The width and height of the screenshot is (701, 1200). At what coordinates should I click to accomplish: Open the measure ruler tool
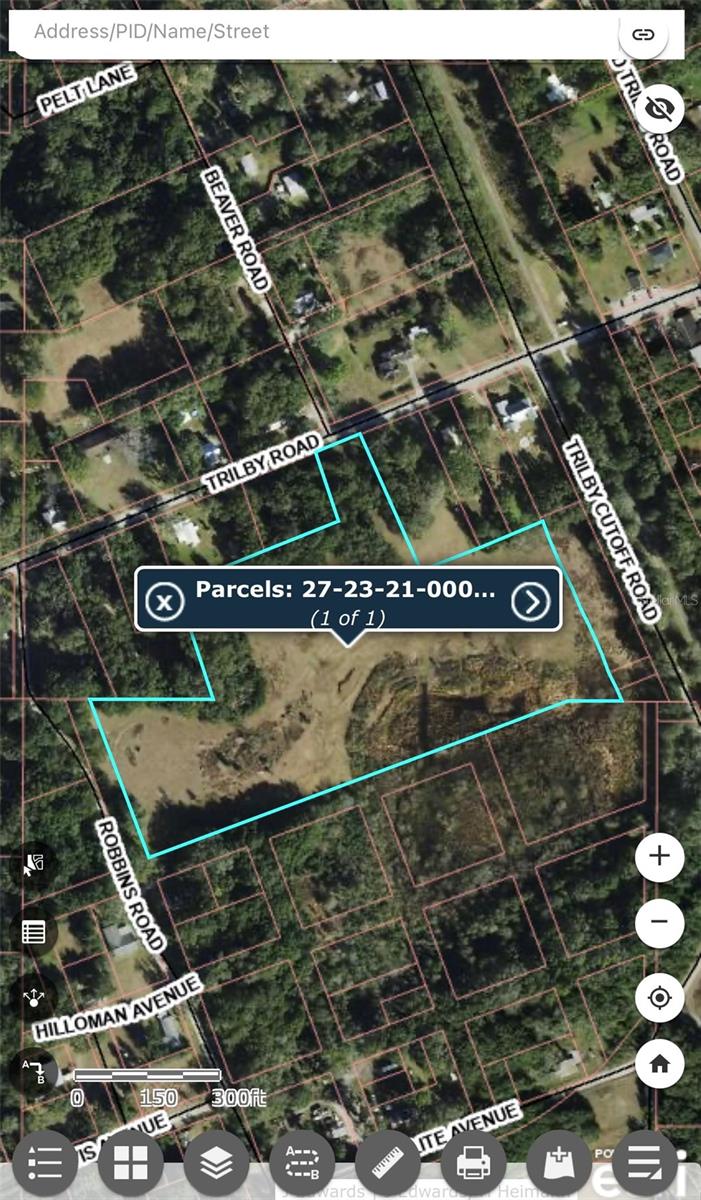click(x=388, y=1163)
